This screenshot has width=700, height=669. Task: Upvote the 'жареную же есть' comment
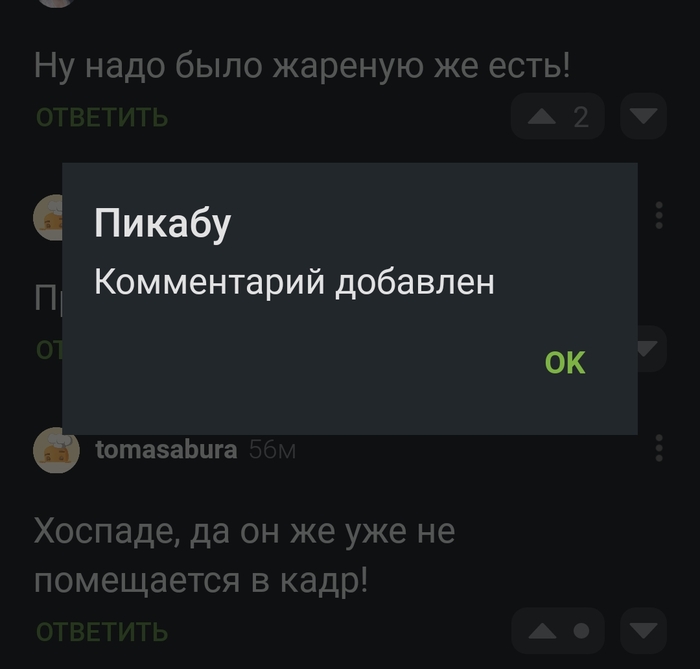(543, 118)
